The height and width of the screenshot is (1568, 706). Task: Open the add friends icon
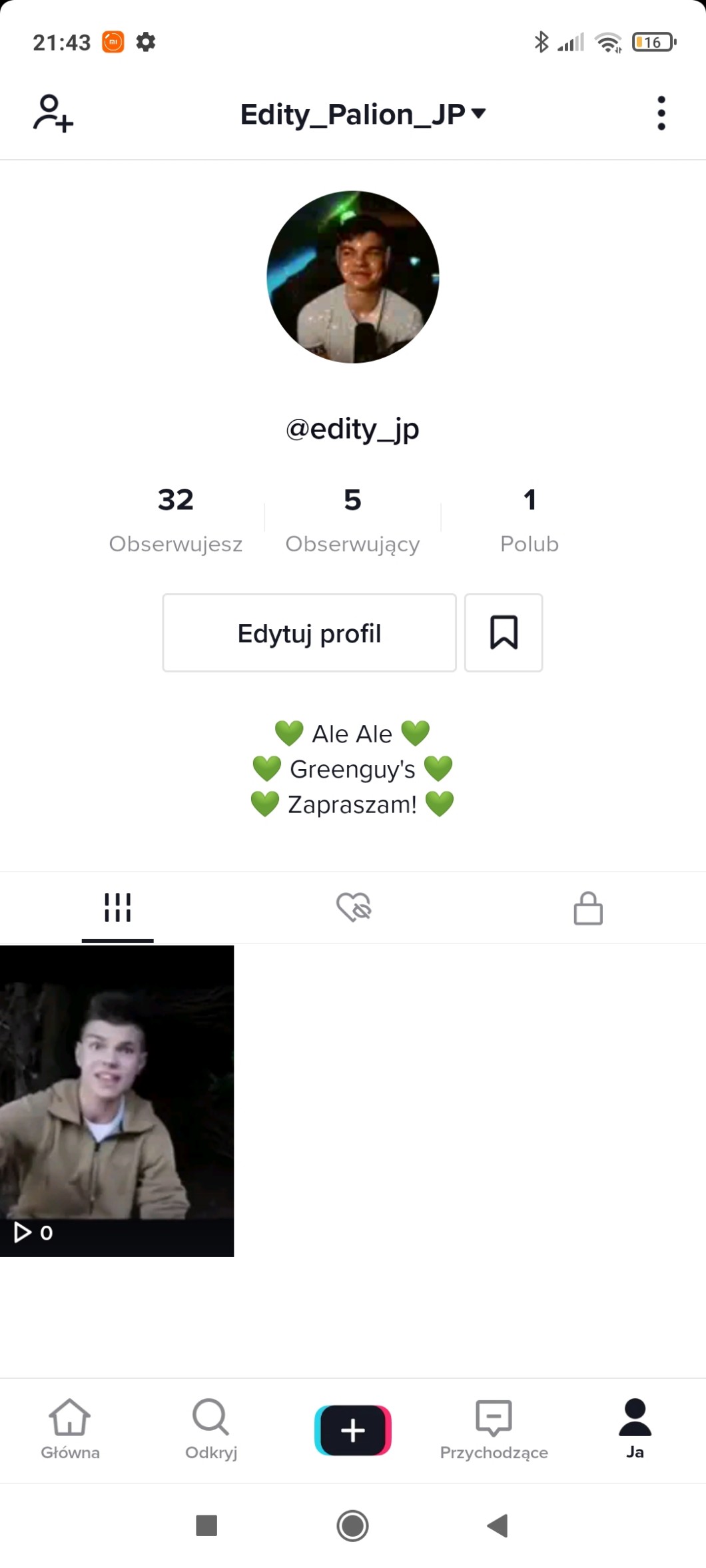(x=53, y=113)
